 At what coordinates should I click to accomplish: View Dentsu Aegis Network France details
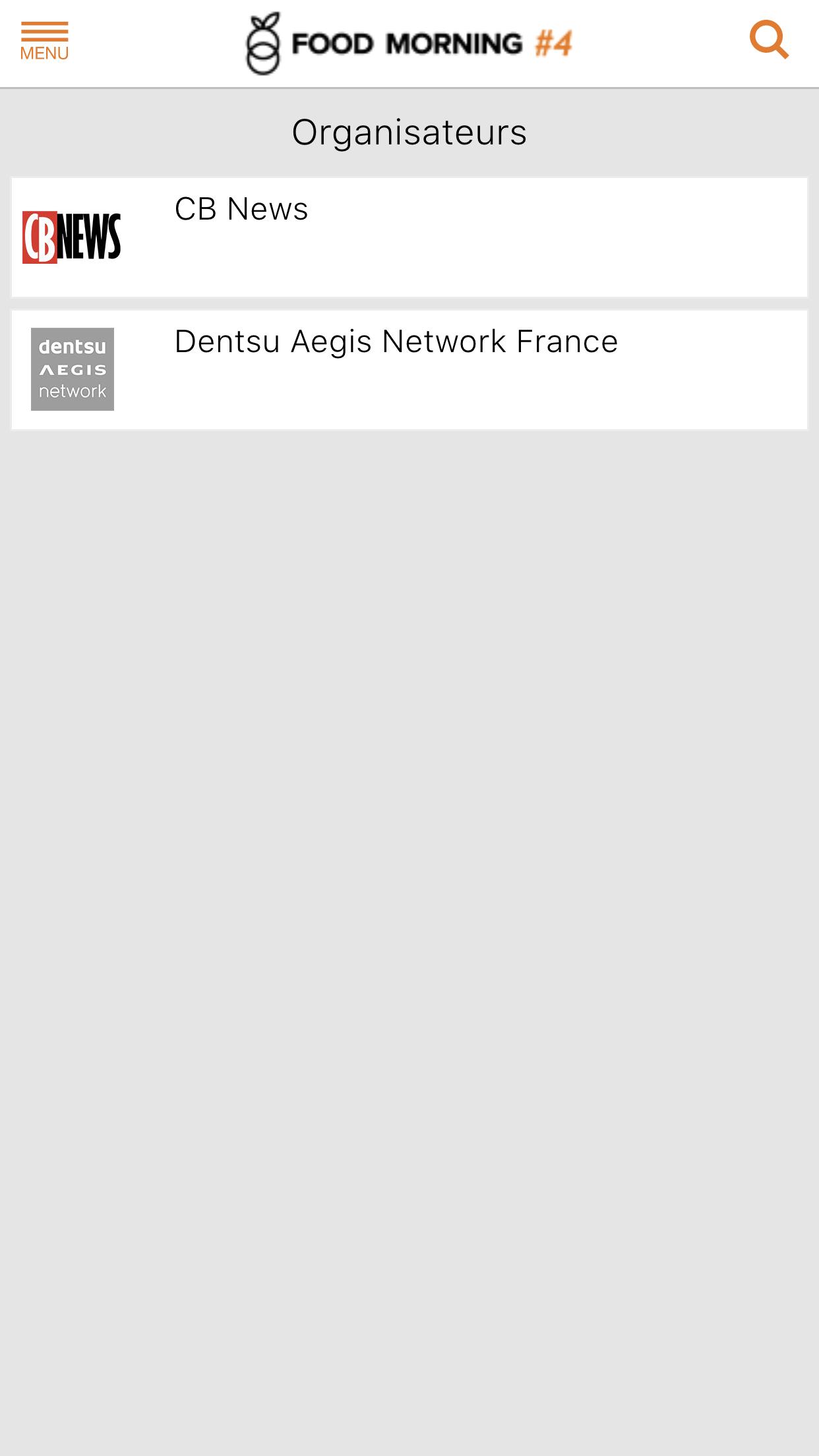coord(409,370)
